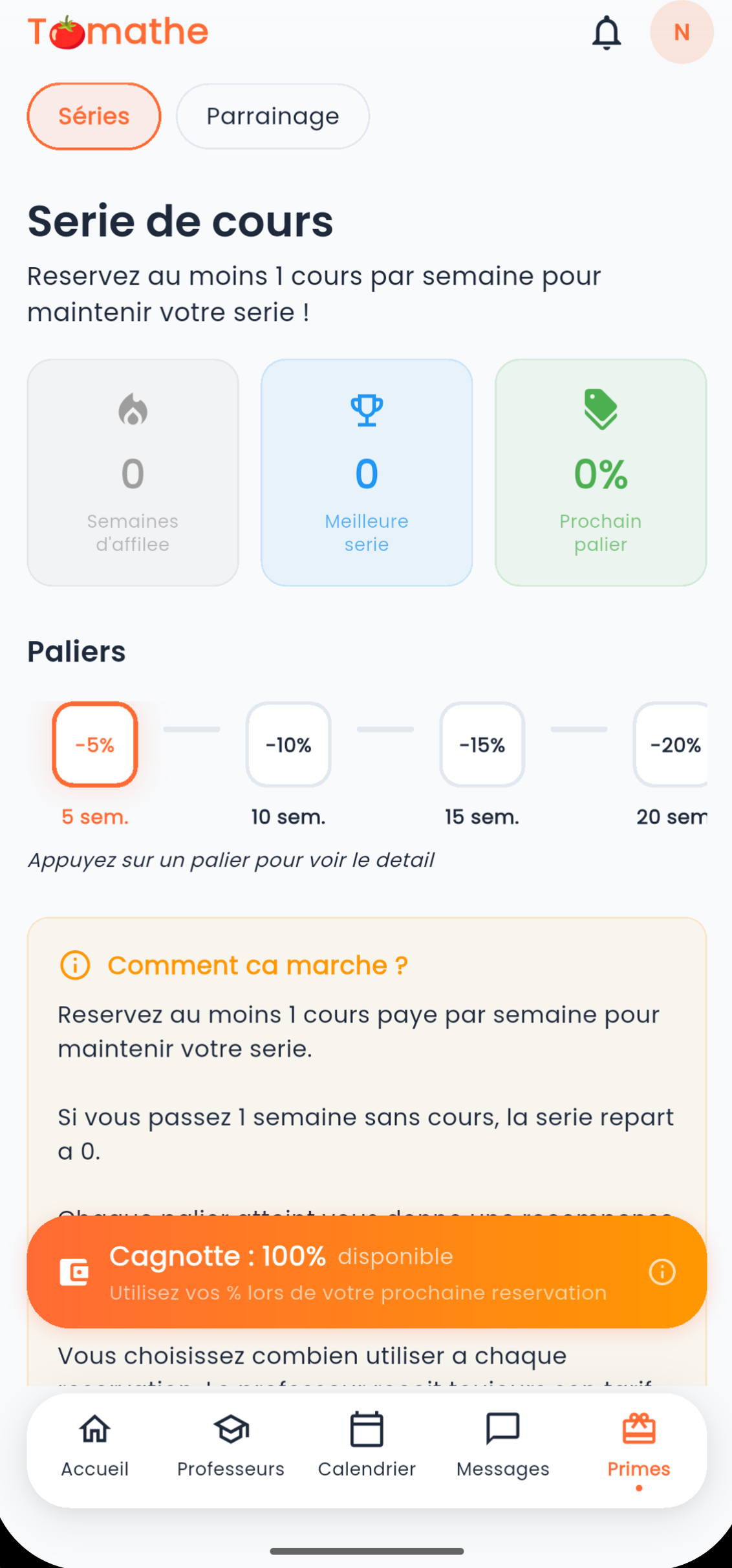Click the flame streak icon

coord(133,409)
